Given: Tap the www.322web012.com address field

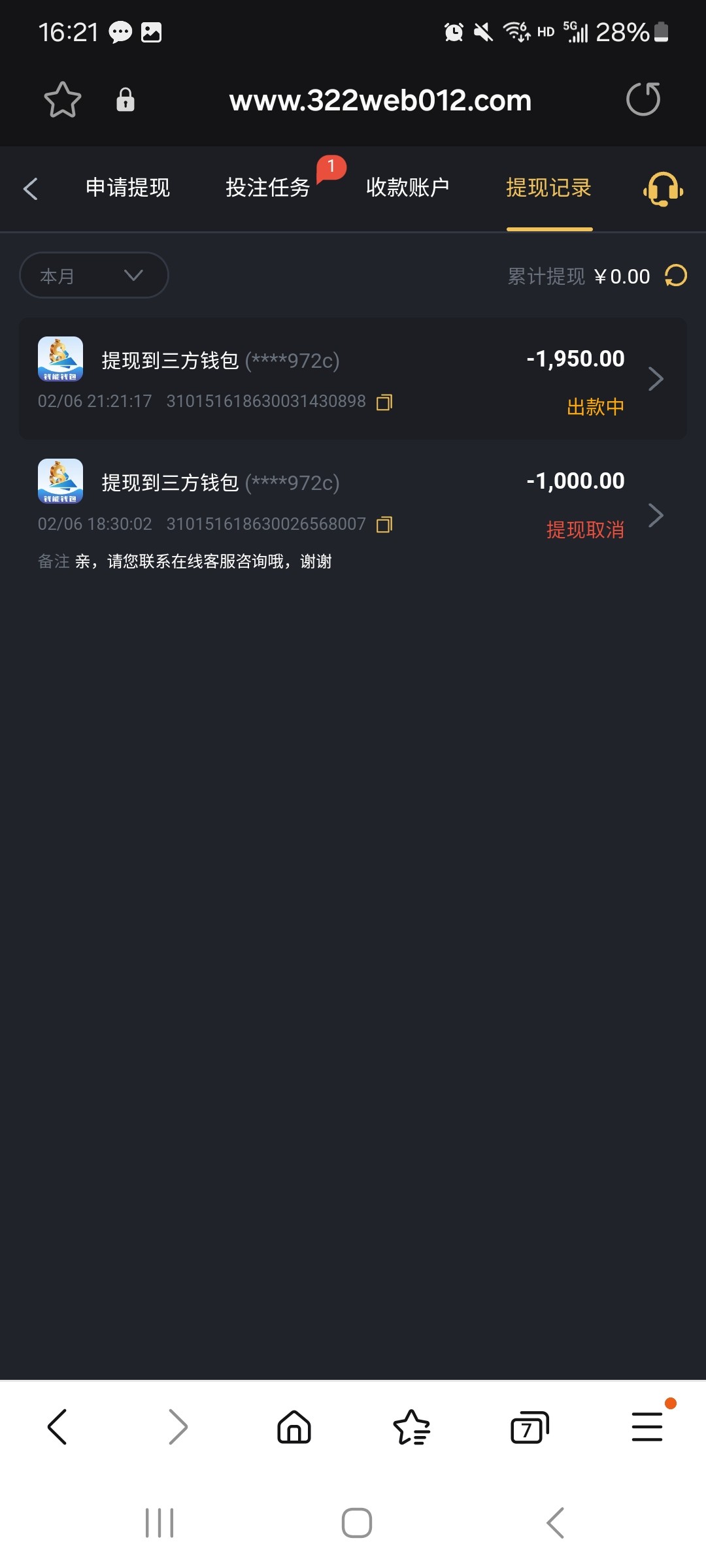Looking at the screenshot, I should (380, 101).
